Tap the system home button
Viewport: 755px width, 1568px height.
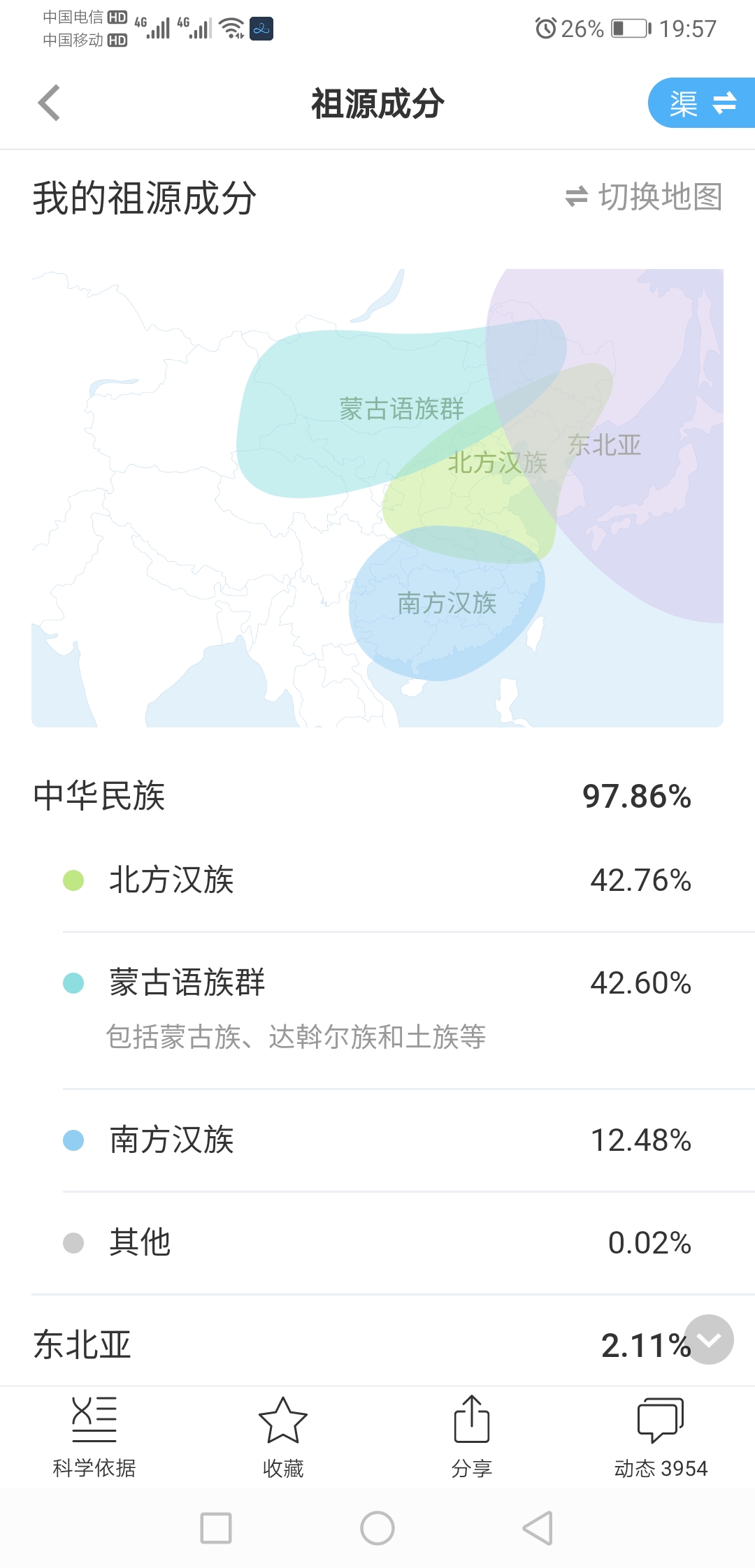coord(377,1528)
